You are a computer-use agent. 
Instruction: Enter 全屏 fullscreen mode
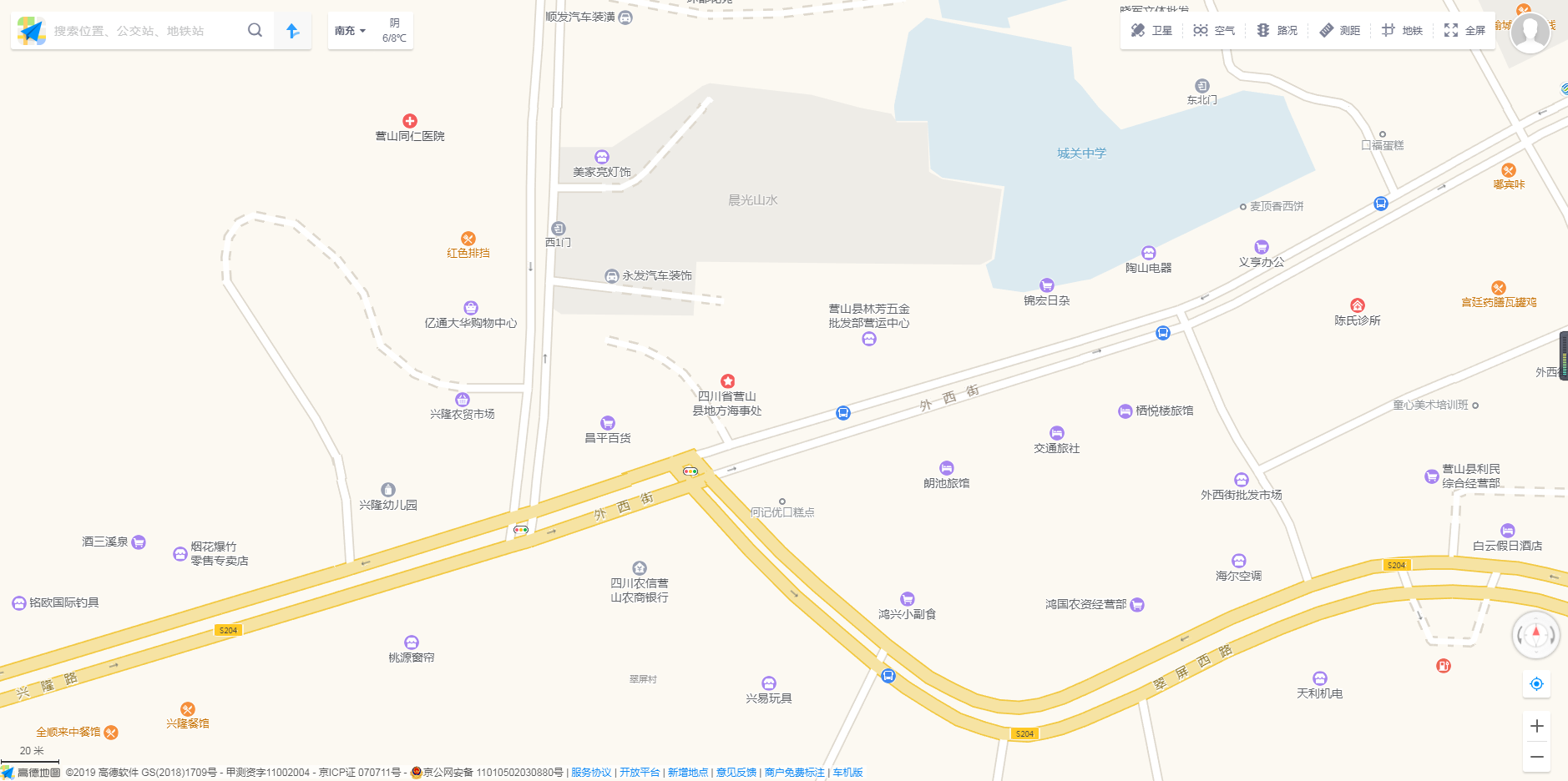click(x=1464, y=31)
